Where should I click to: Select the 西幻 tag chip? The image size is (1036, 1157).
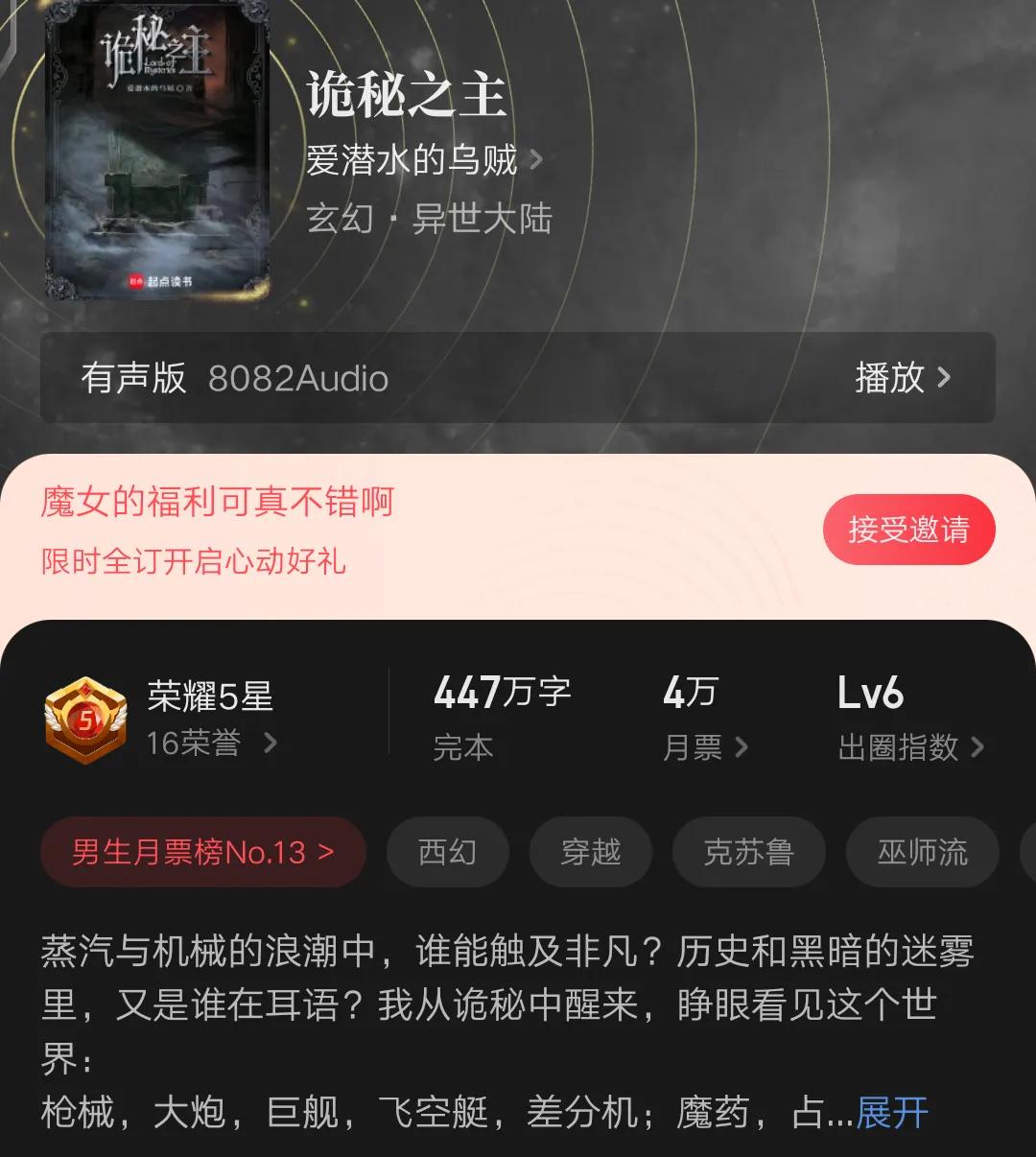(x=447, y=852)
